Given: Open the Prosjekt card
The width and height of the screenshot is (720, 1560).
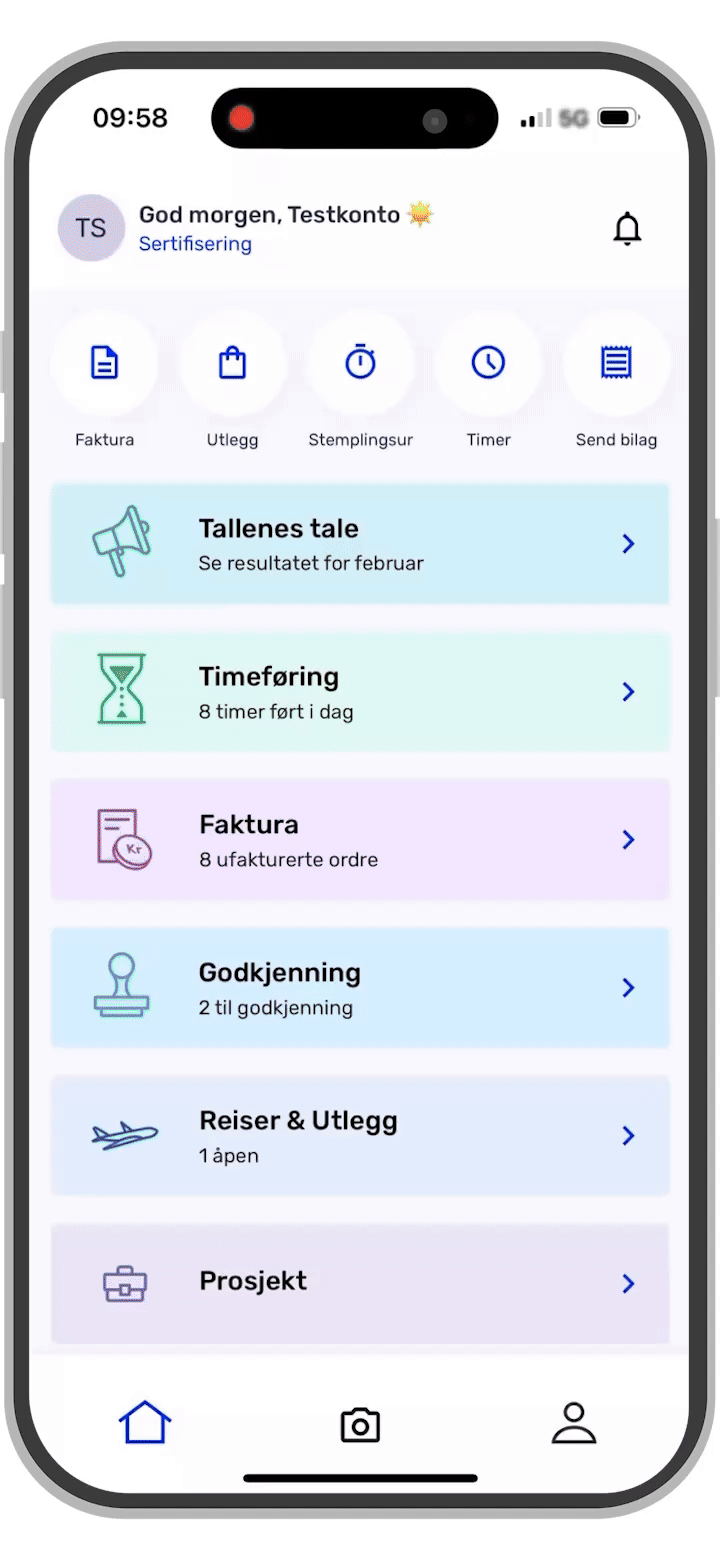Looking at the screenshot, I should [360, 1283].
